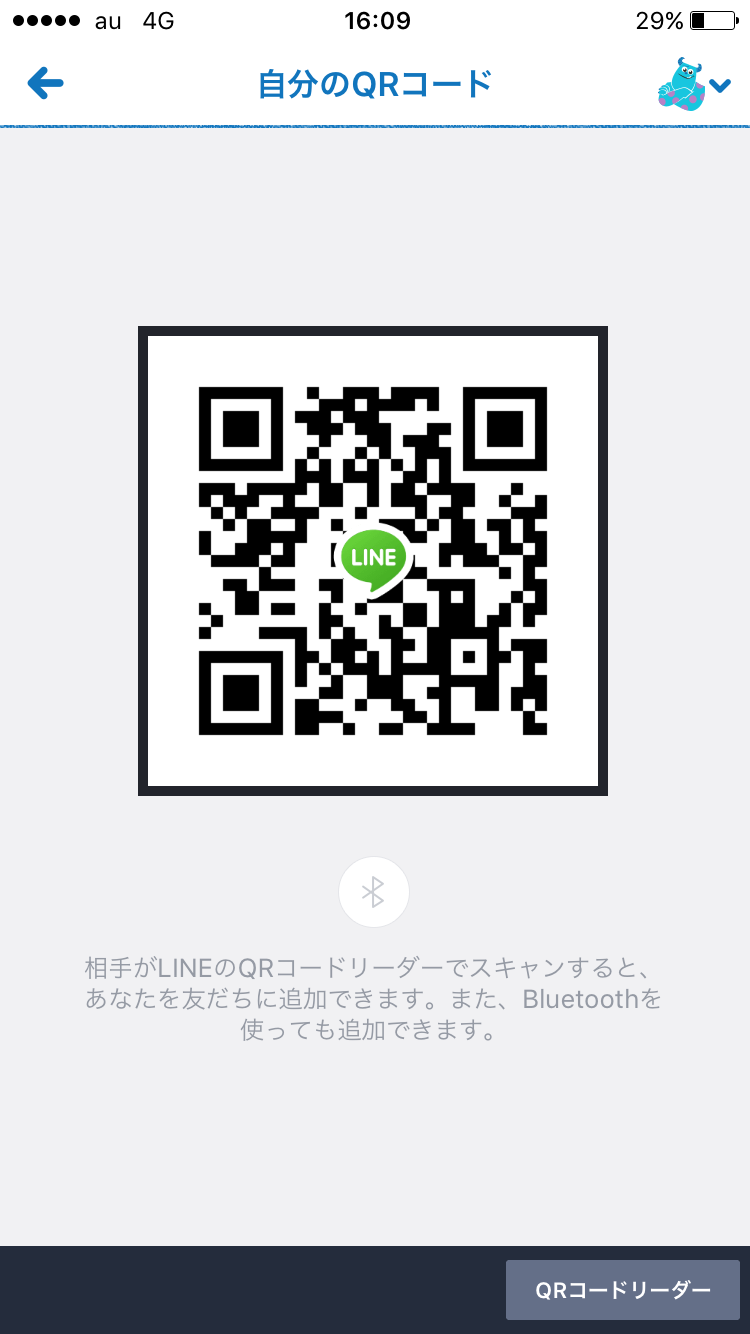750x1334 pixels.
Task: Go back using the blue arrow
Action: [x=45, y=84]
